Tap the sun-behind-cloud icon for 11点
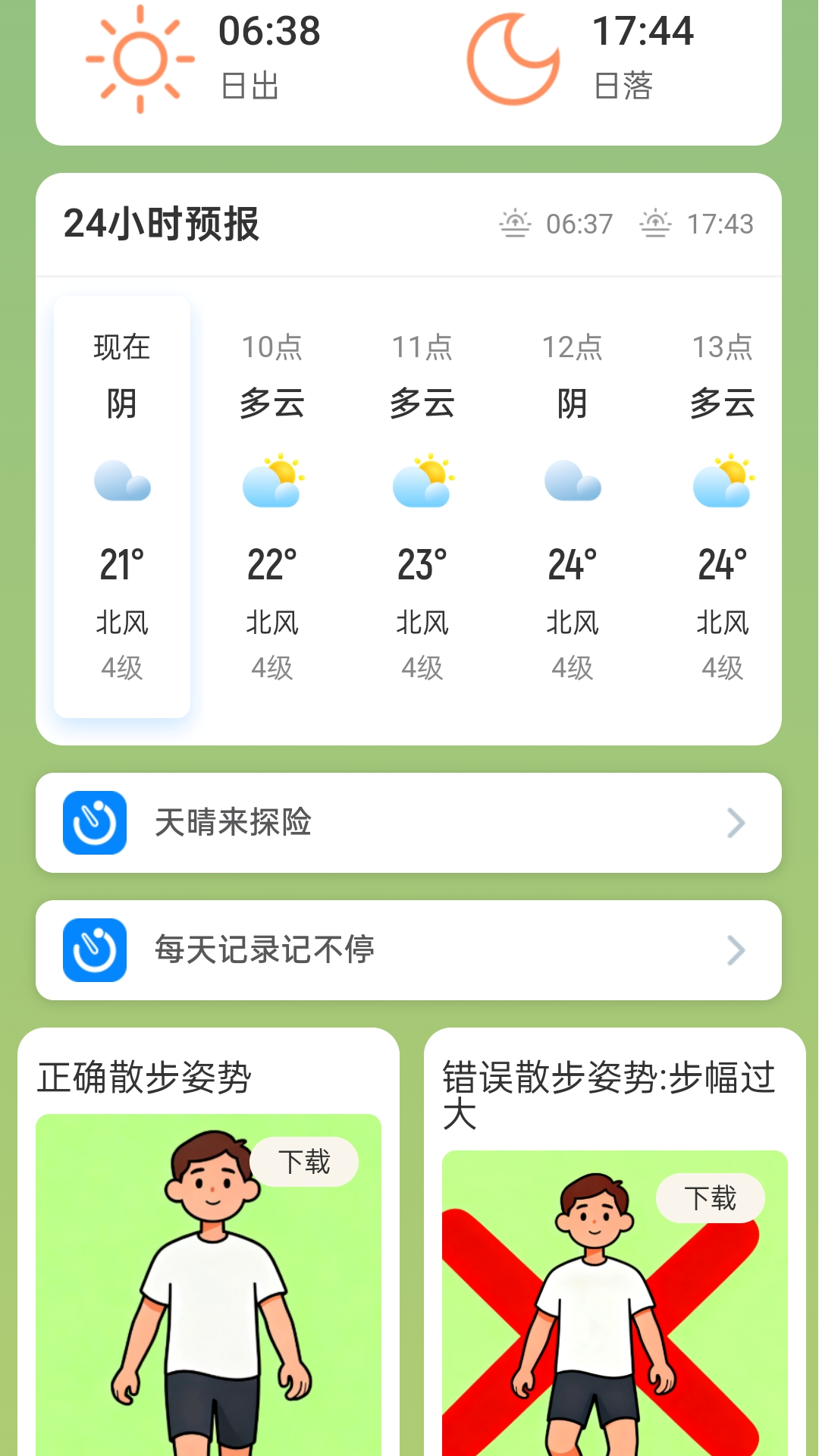The height and width of the screenshot is (1456, 819). [423, 478]
